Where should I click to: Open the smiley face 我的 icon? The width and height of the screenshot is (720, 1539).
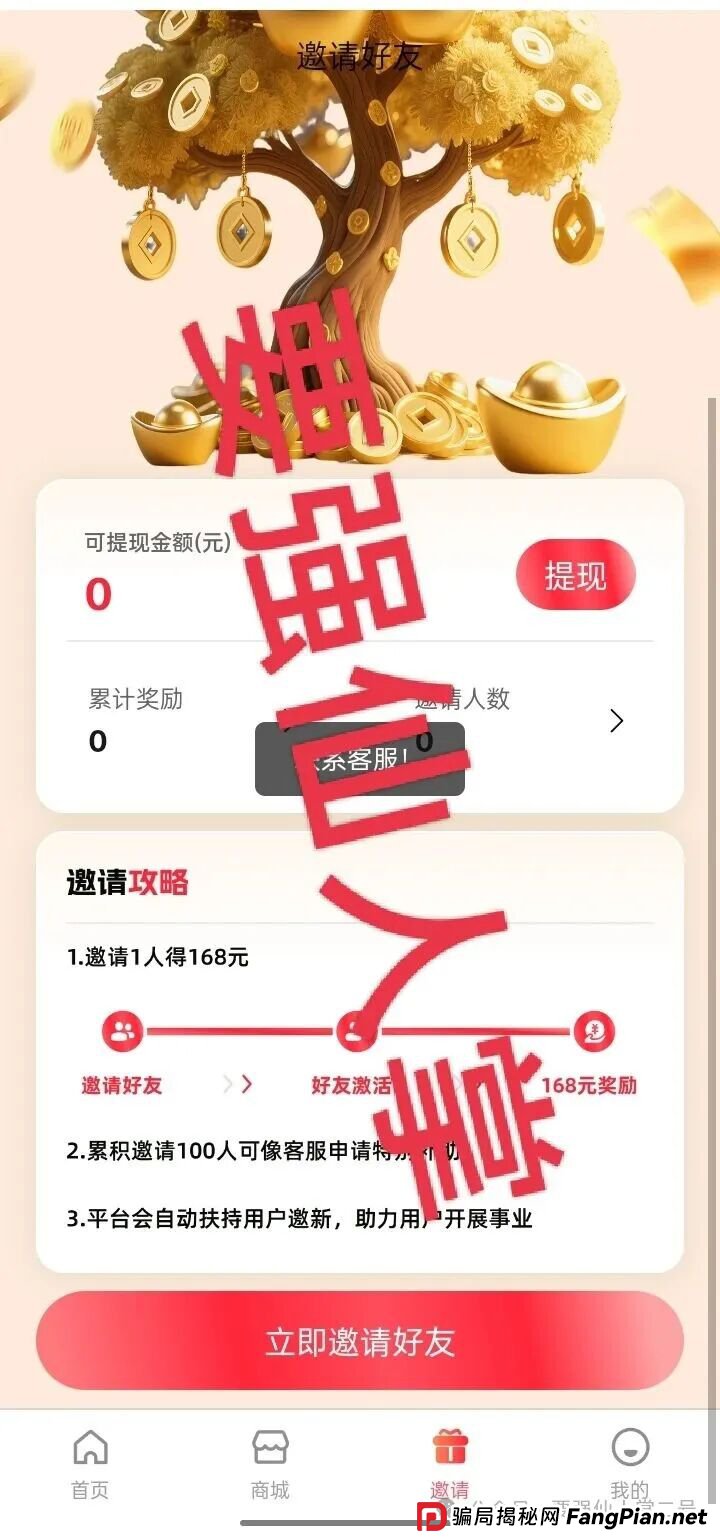point(630,1444)
